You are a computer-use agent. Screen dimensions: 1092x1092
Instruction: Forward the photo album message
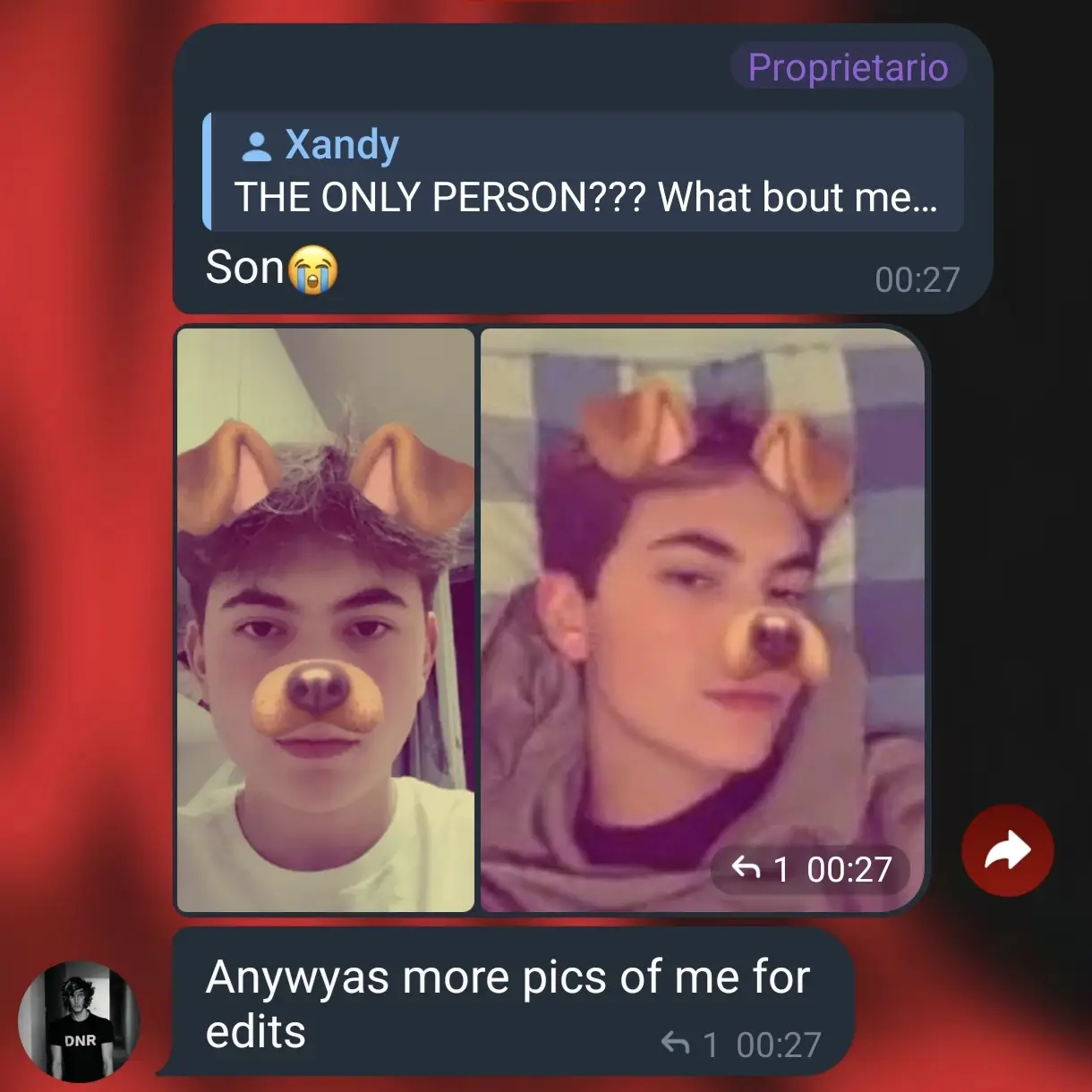(x=1007, y=850)
